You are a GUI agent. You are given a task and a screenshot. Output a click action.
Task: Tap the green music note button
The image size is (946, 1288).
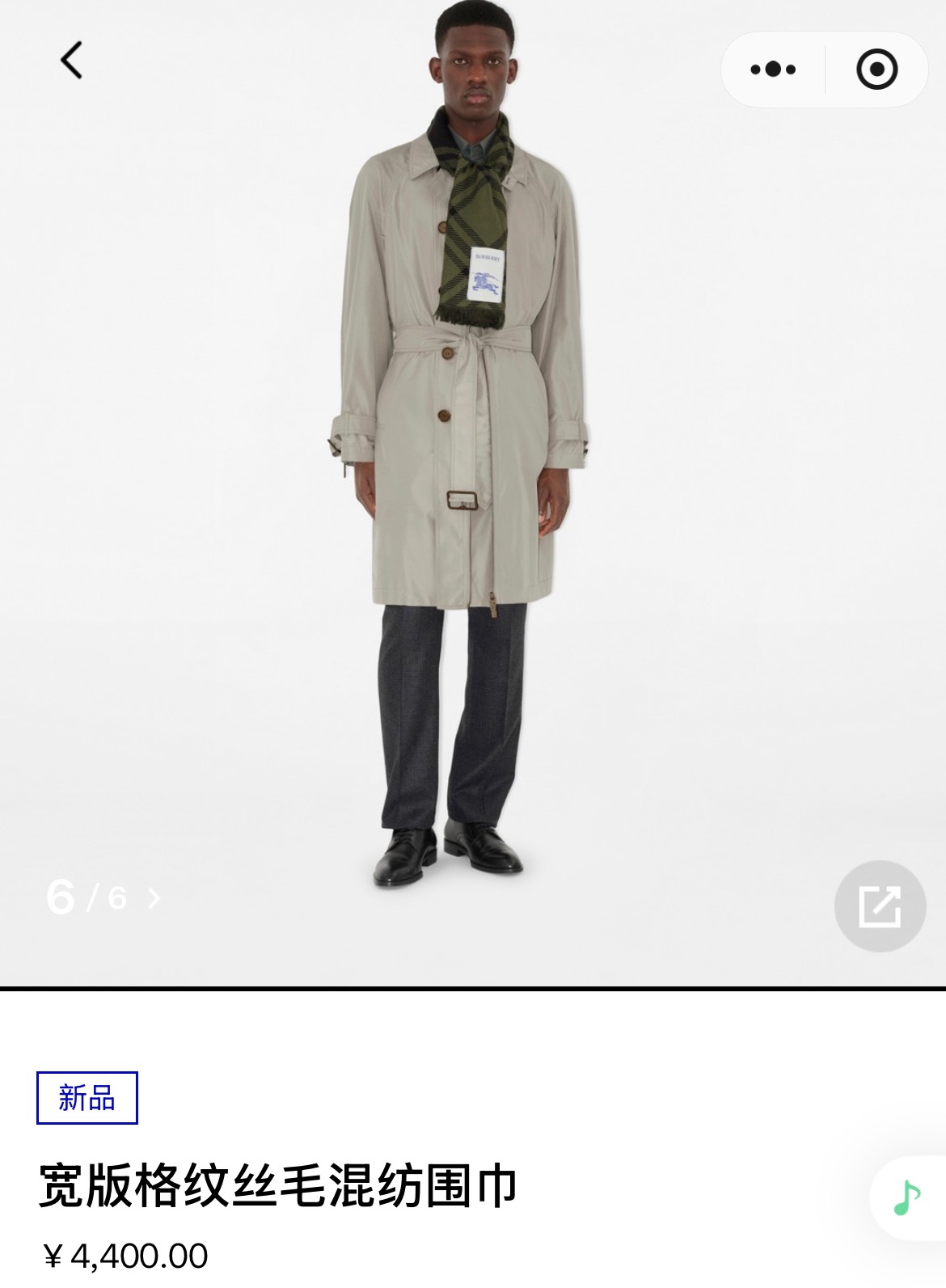pos(907,1197)
